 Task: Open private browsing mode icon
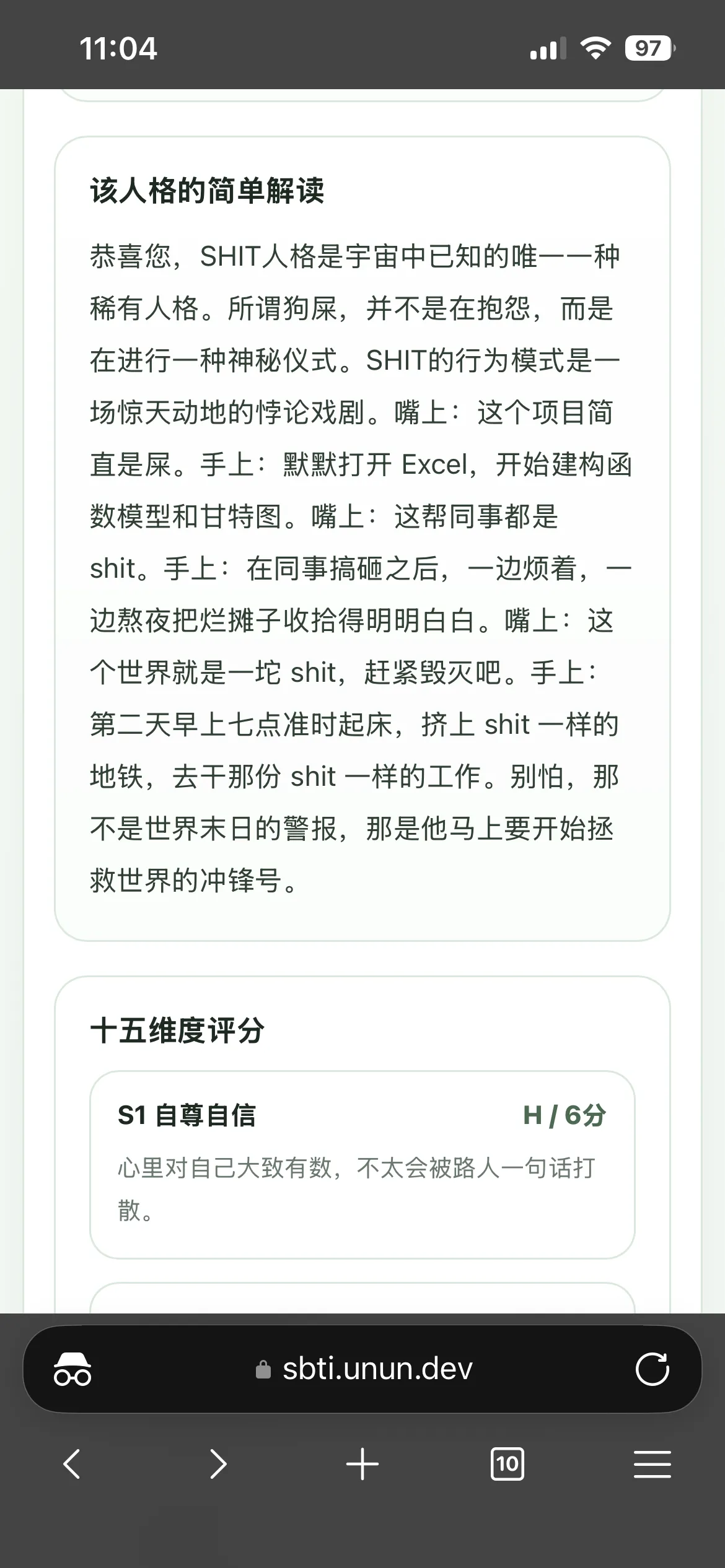(x=72, y=1369)
